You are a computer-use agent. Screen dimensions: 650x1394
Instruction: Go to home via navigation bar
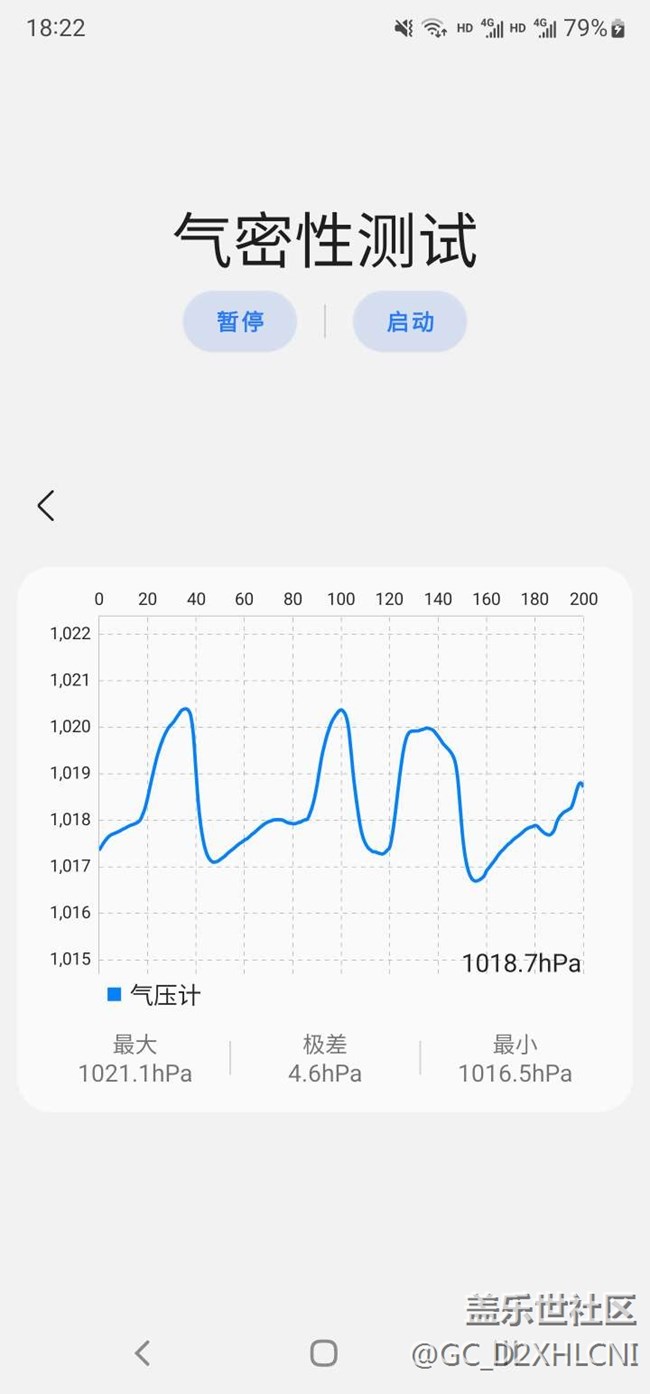click(x=323, y=1353)
